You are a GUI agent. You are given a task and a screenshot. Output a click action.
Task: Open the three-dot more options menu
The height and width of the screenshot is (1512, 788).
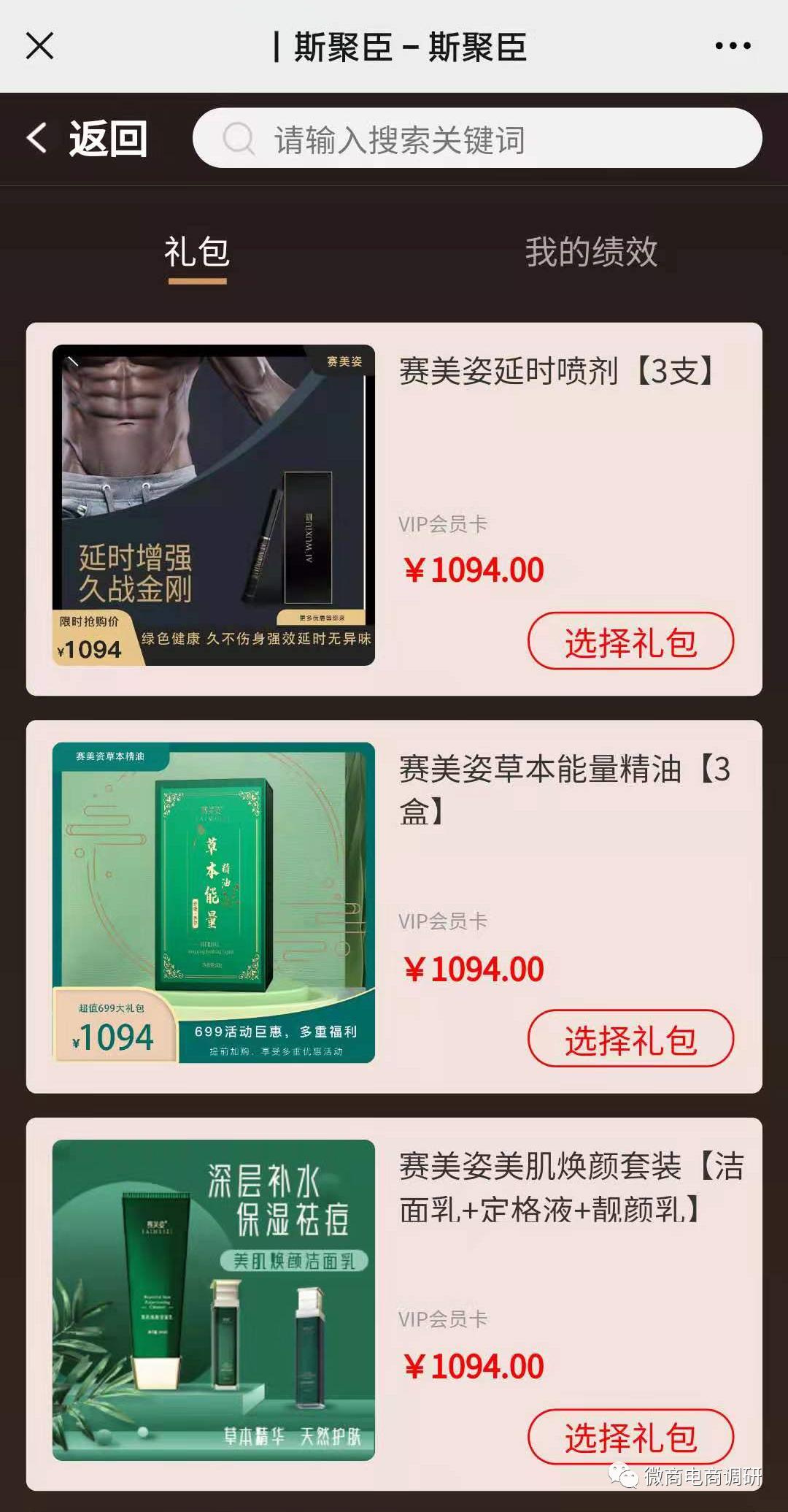coord(733,46)
